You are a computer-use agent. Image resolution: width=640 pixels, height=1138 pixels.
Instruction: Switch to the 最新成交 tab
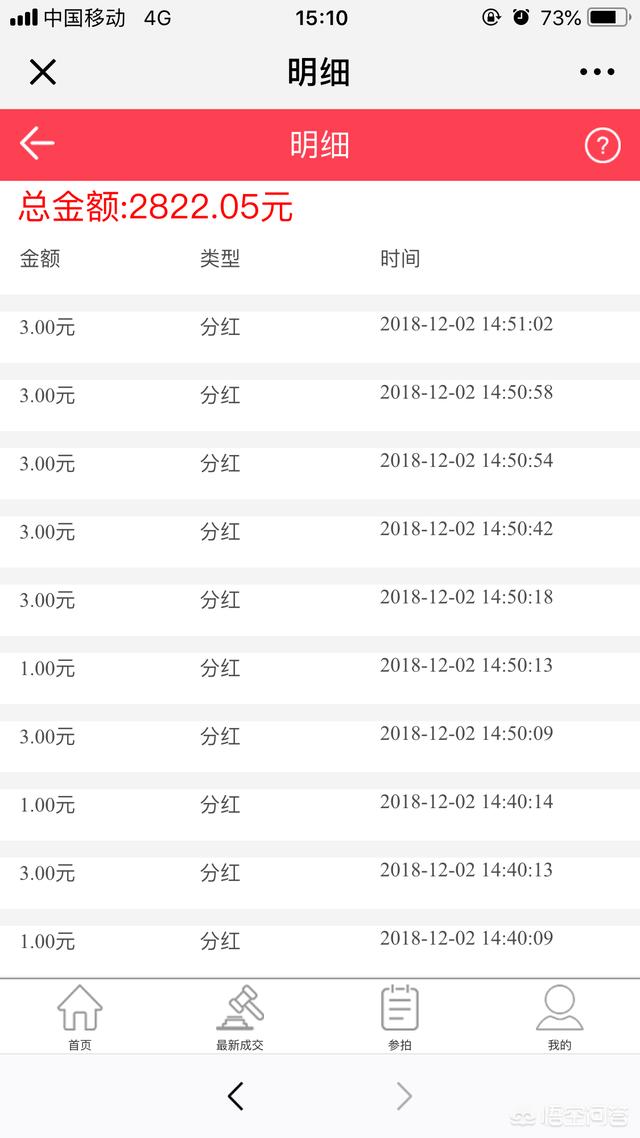pos(239,1018)
